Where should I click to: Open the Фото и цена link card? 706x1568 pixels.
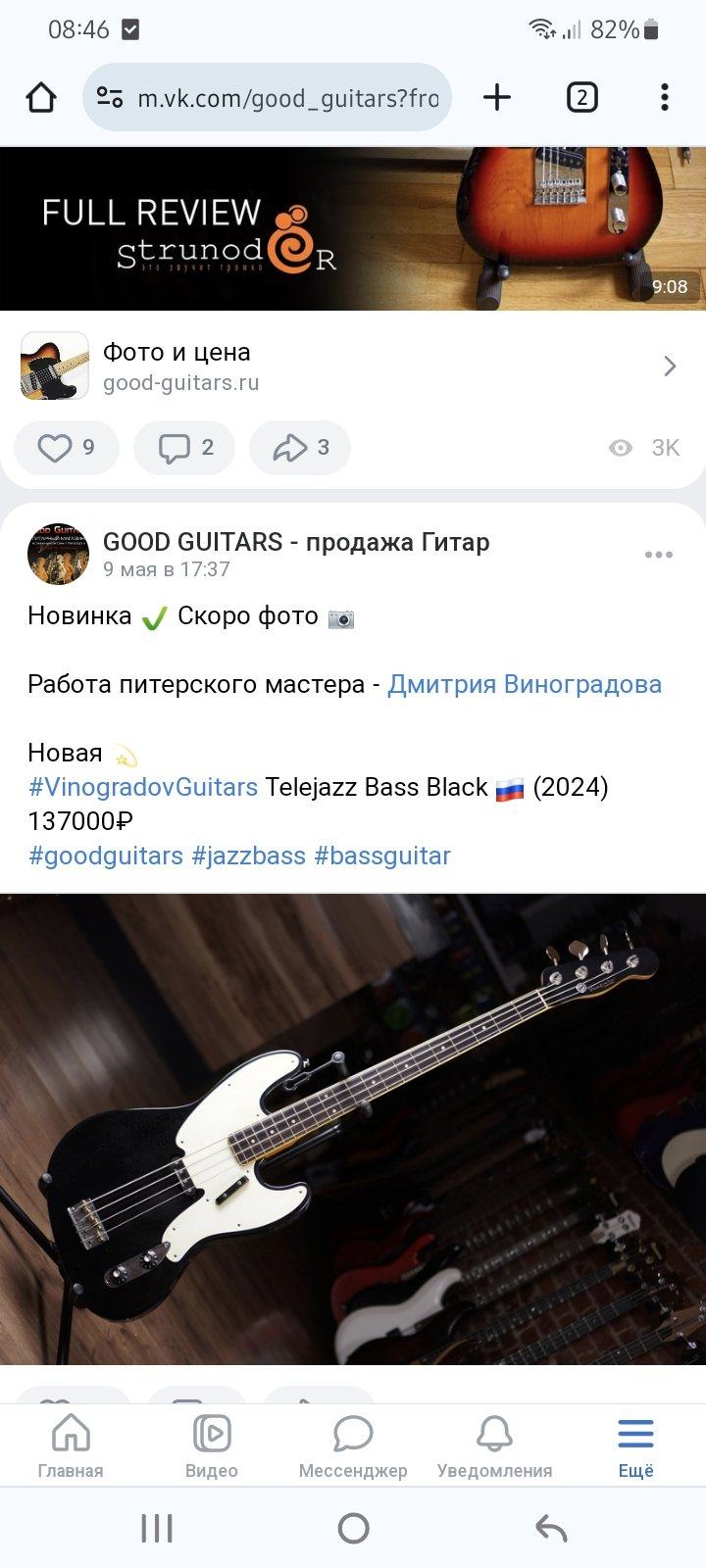point(353,367)
